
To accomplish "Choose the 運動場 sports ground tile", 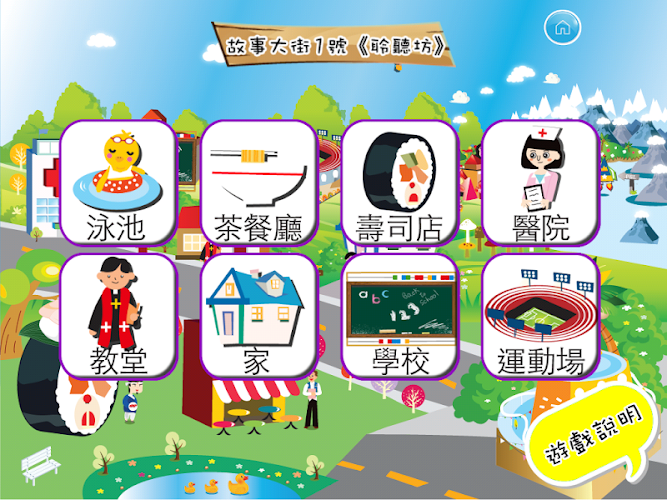I will click(541, 315).
